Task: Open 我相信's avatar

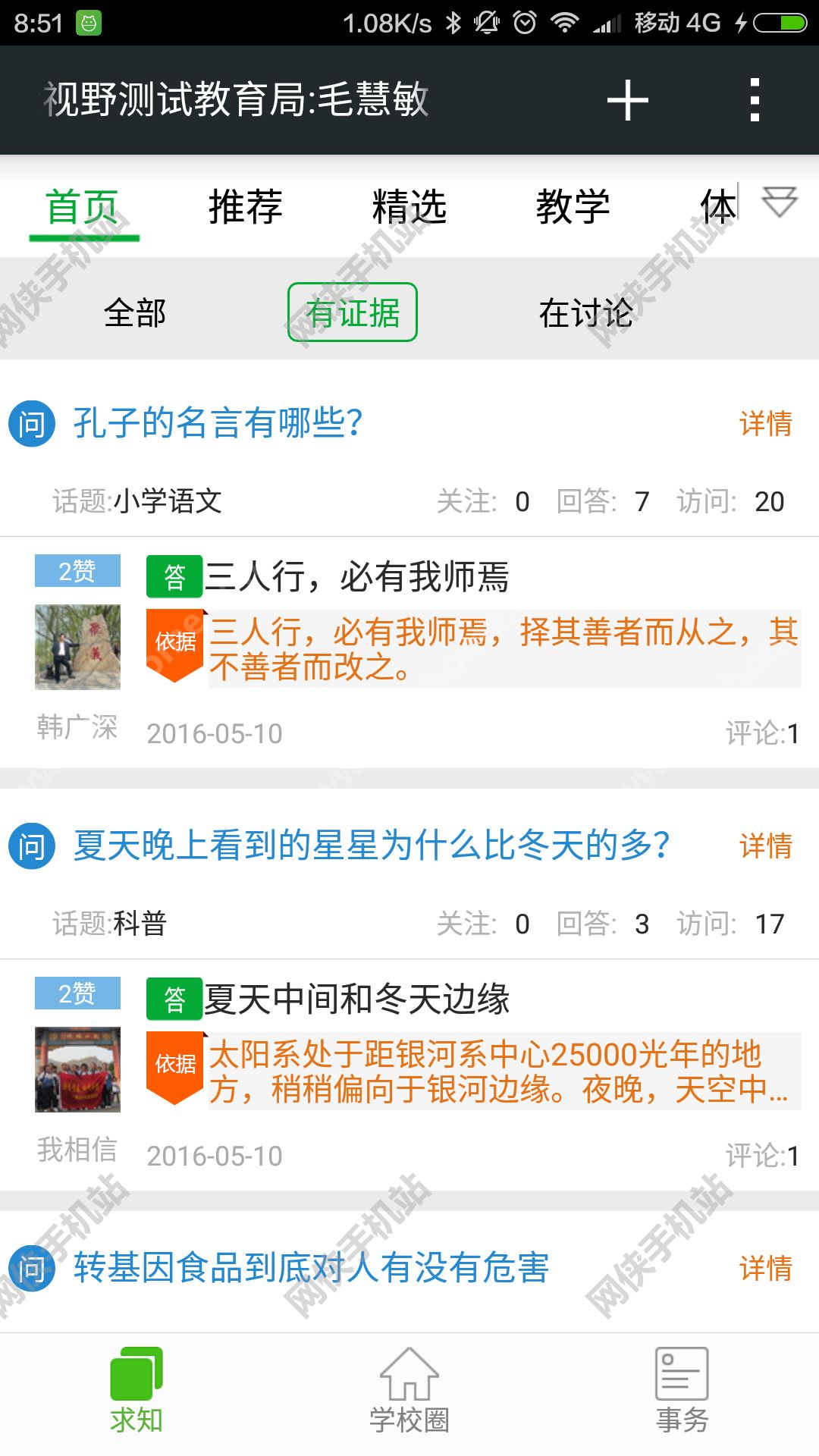Action: coord(77,1069)
